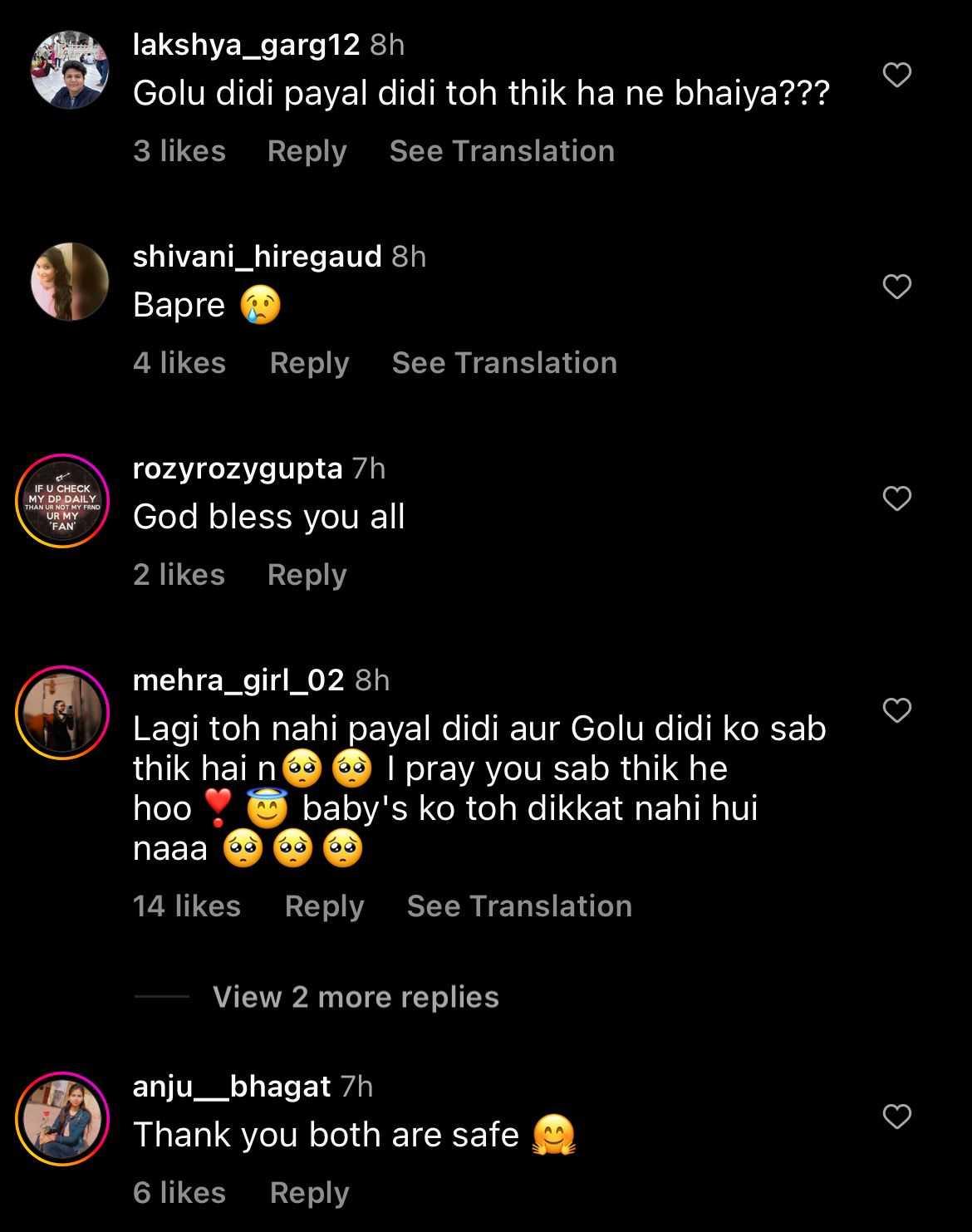Image resolution: width=972 pixels, height=1232 pixels.
Task: Reply to shivani_hiregaud's comment
Action: [309, 363]
